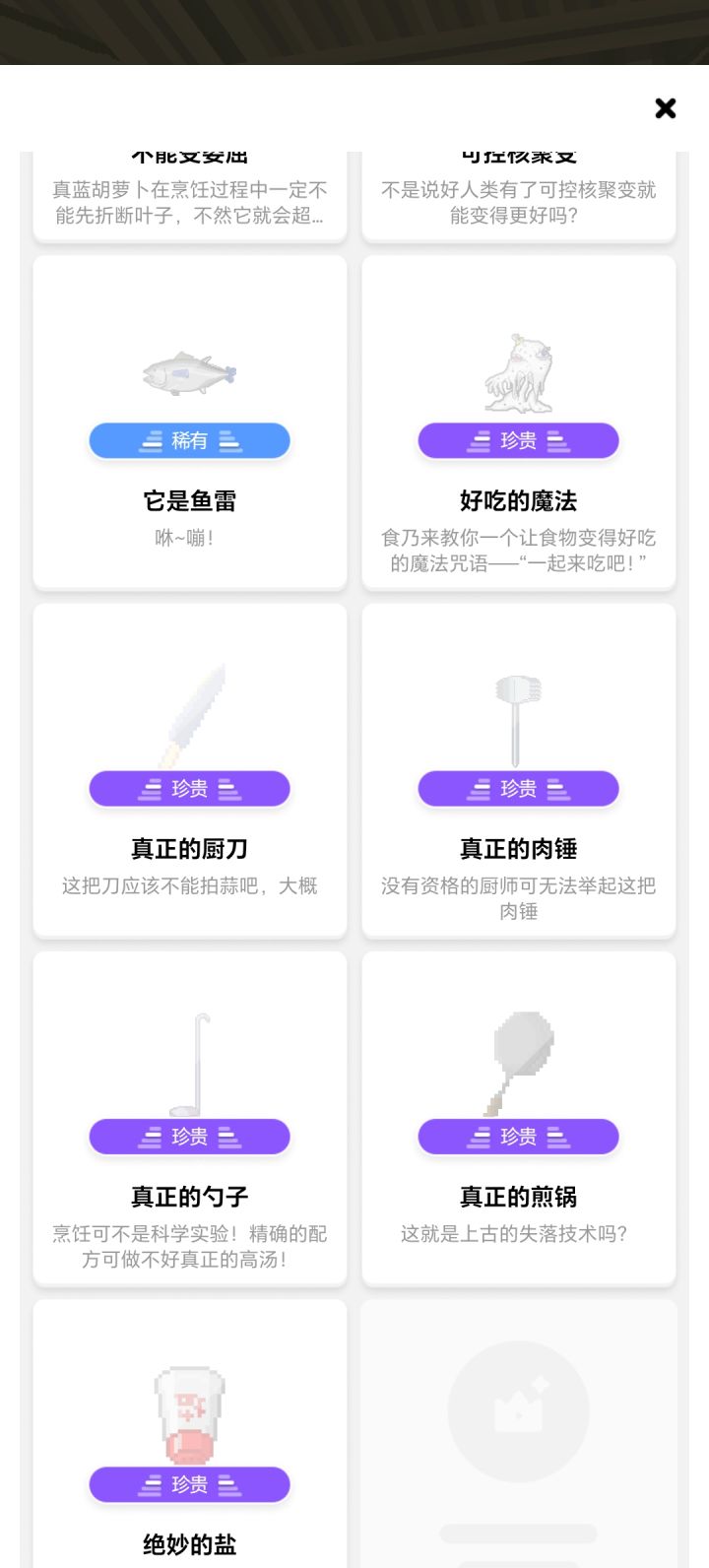Open the 好吃的魔法 card
The image size is (709, 1568).
pos(519,423)
